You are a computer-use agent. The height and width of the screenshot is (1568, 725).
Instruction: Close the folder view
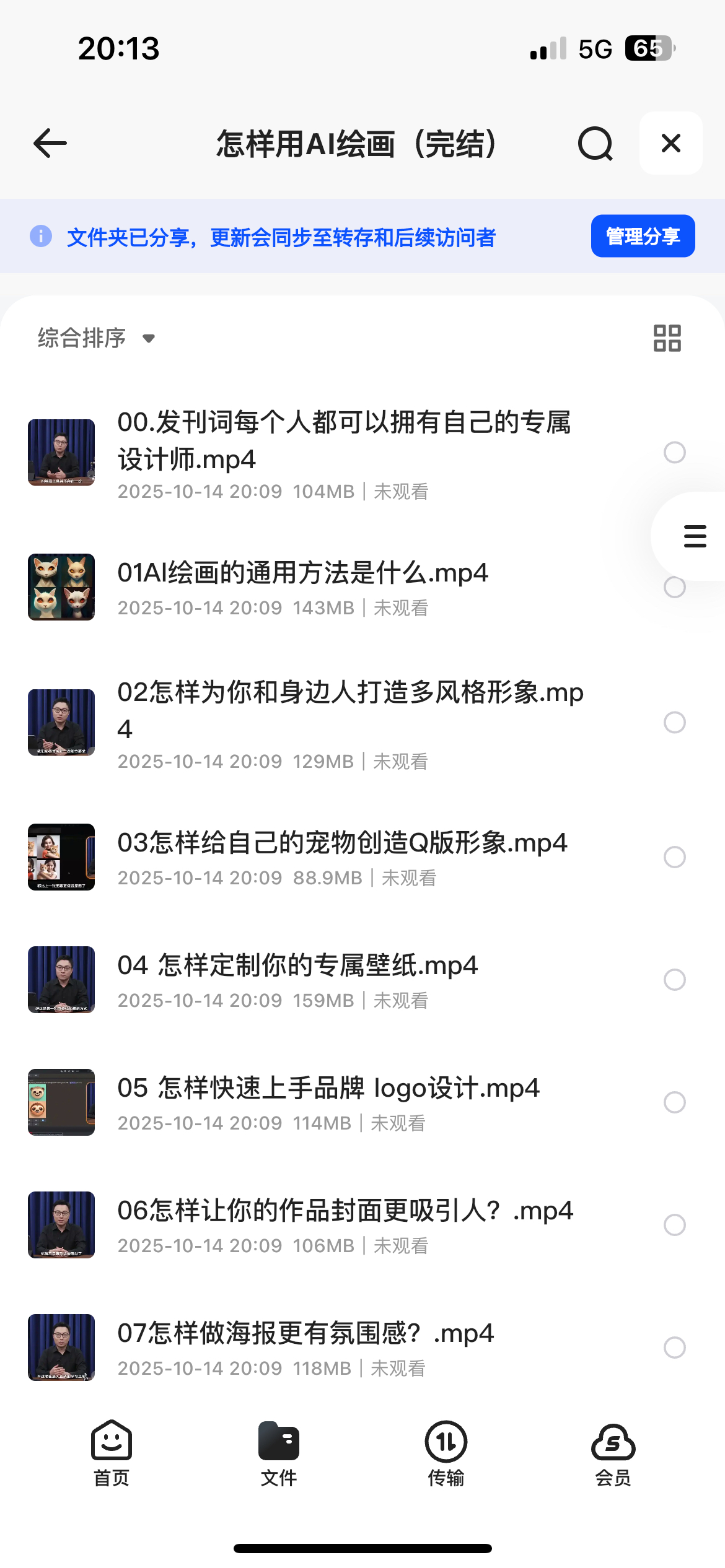(670, 144)
